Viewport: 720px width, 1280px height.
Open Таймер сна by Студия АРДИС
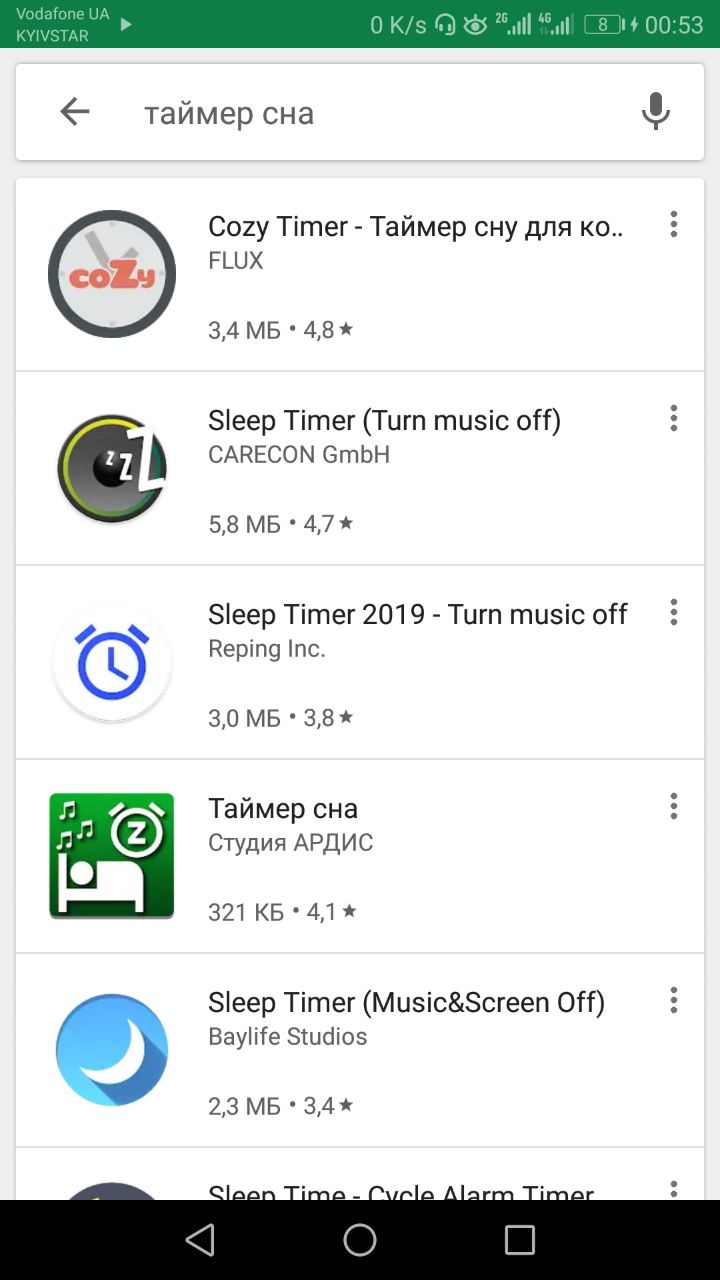click(360, 856)
